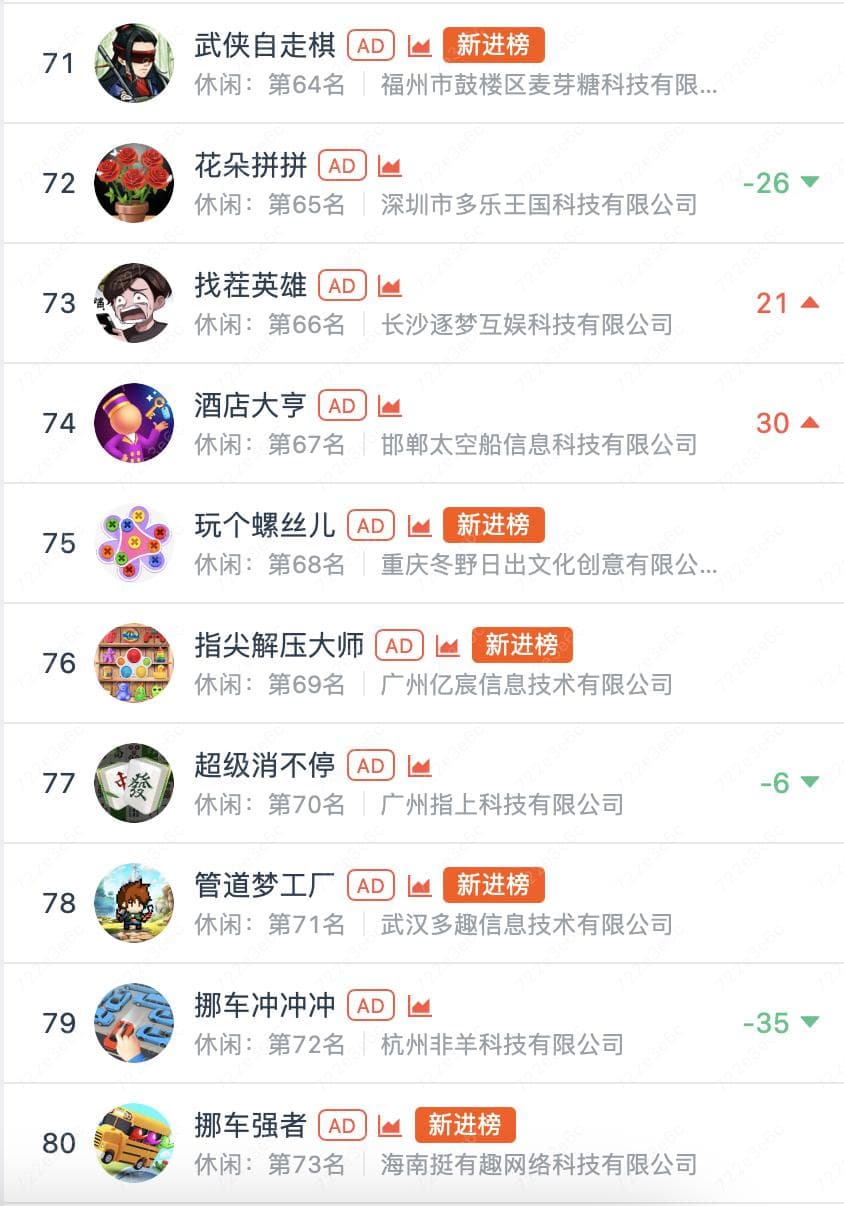The height and width of the screenshot is (1206, 844).
Task: Open the trend chart for 指尖解压大师
Action: coord(447,646)
